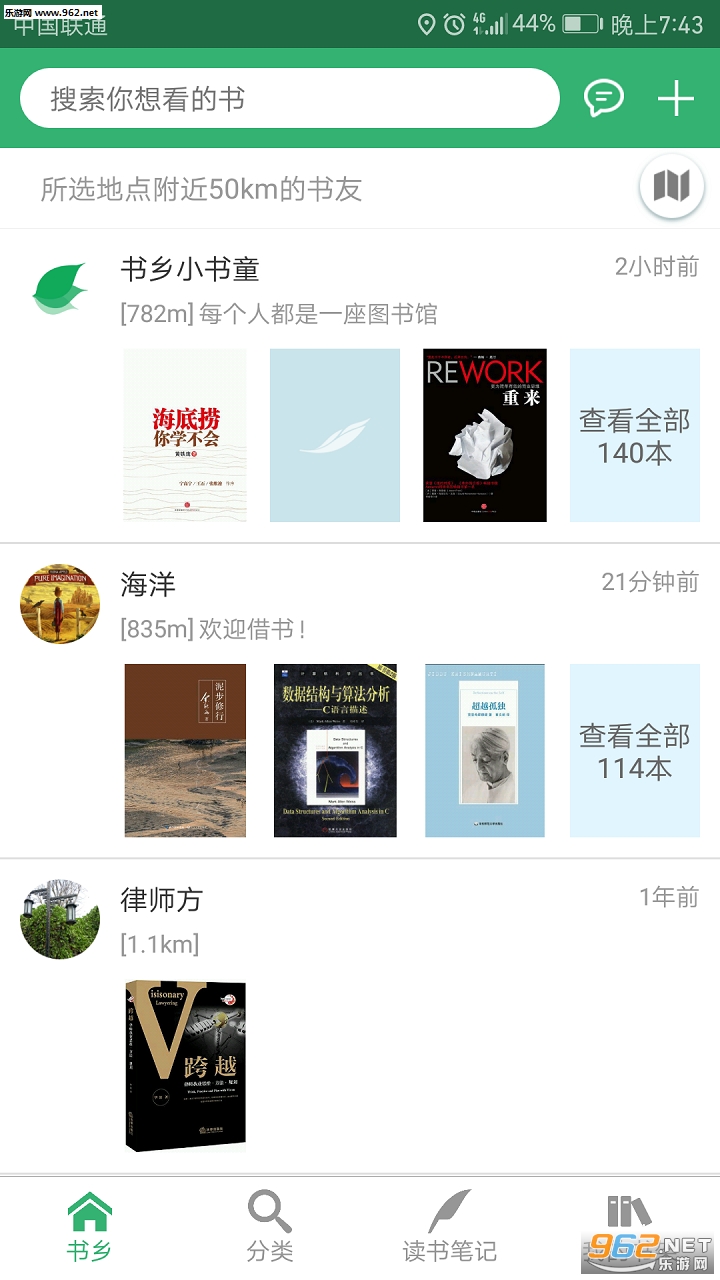This screenshot has height=1280, width=720.
Task: Open the REWORK 重来 book cover
Action: [485, 435]
